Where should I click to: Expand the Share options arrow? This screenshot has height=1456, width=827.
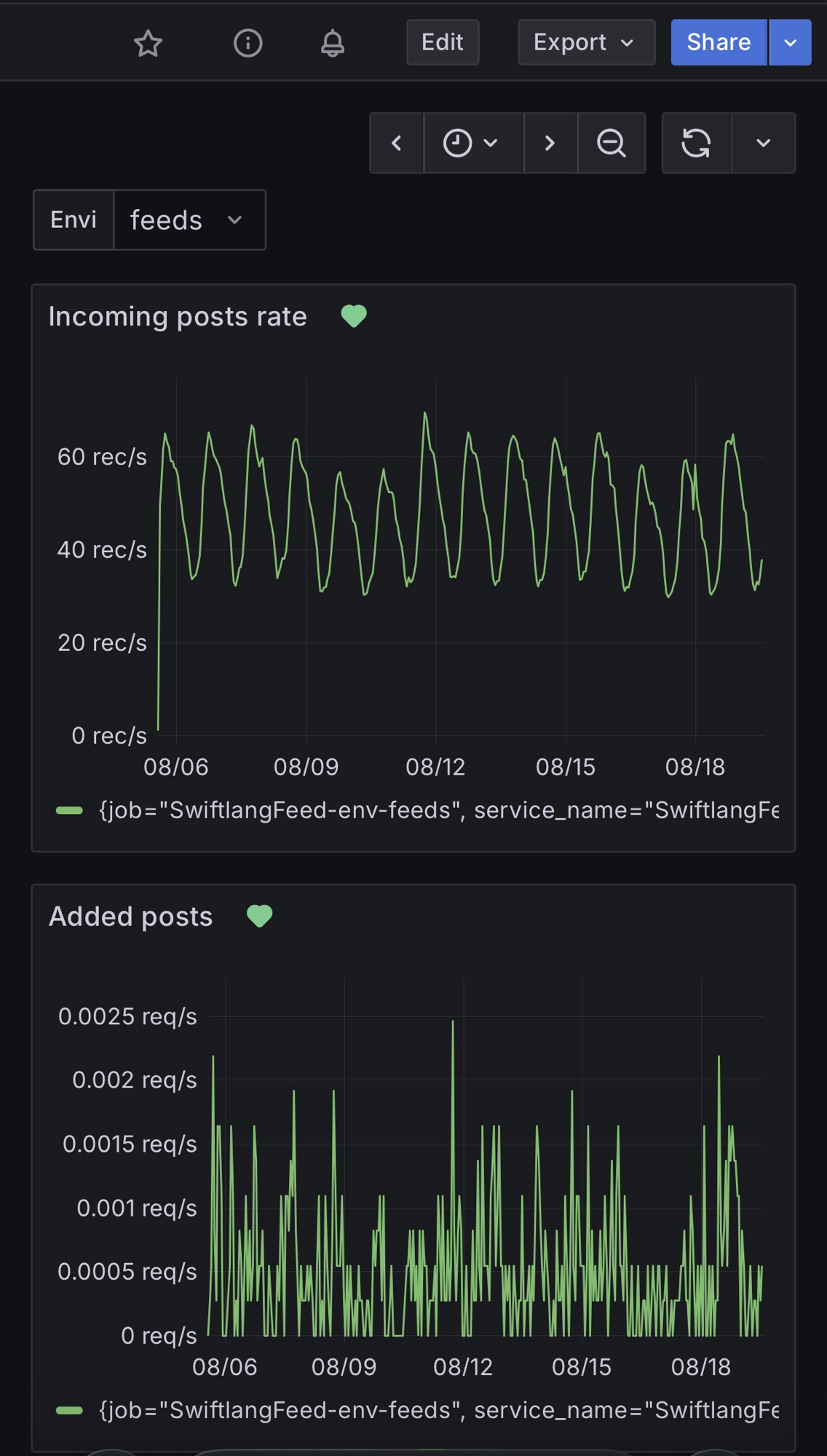point(790,42)
